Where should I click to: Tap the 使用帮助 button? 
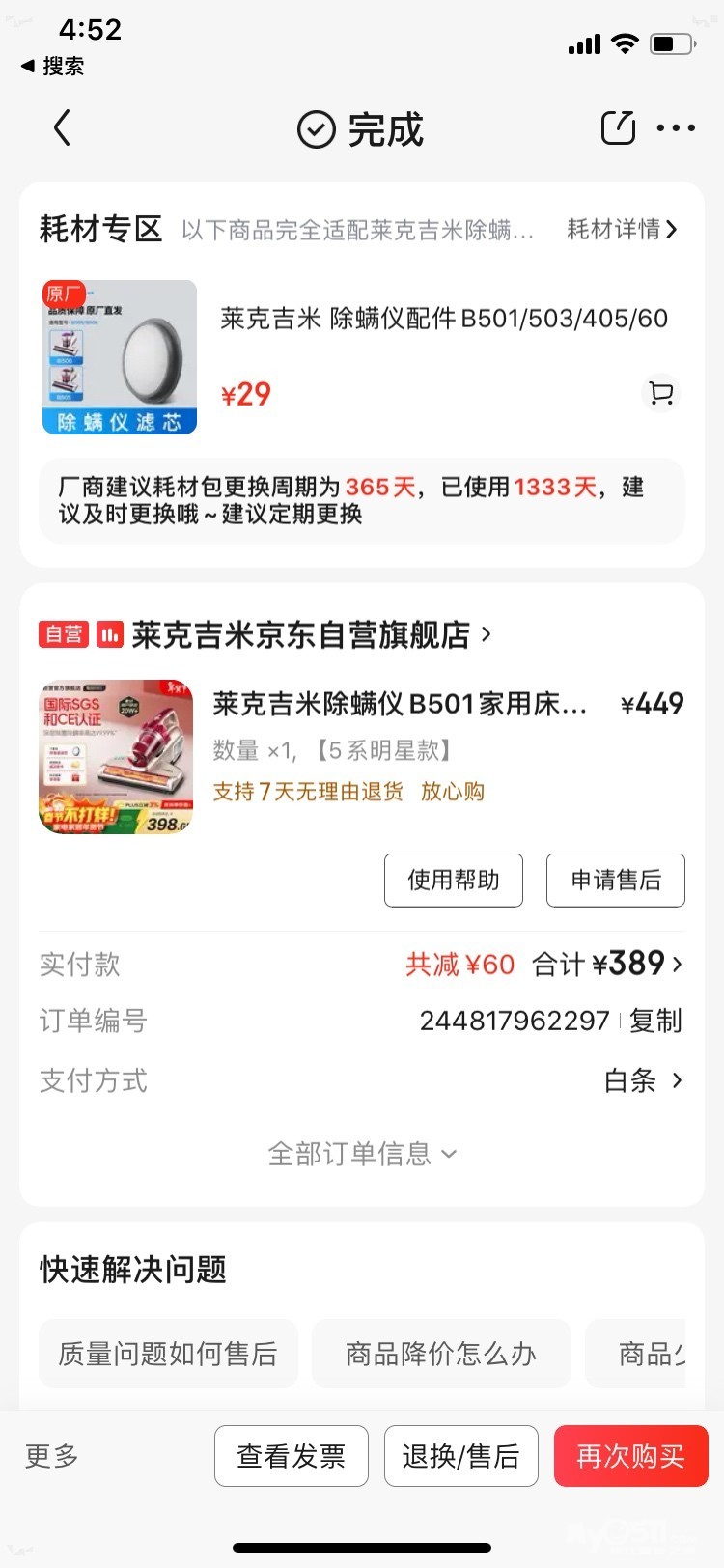click(x=454, y=880)
